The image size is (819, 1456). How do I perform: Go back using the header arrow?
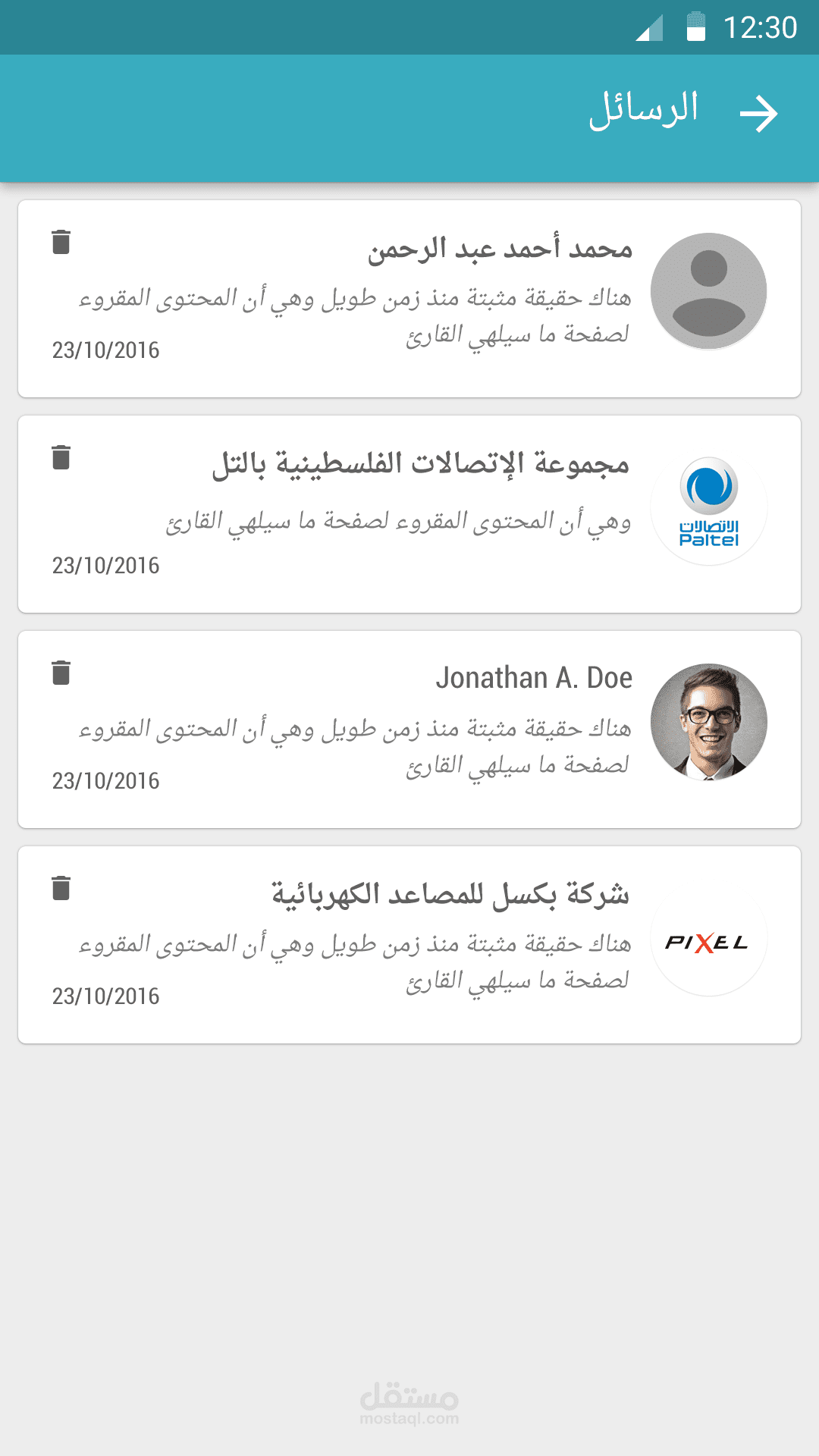(x=758, y=114)
